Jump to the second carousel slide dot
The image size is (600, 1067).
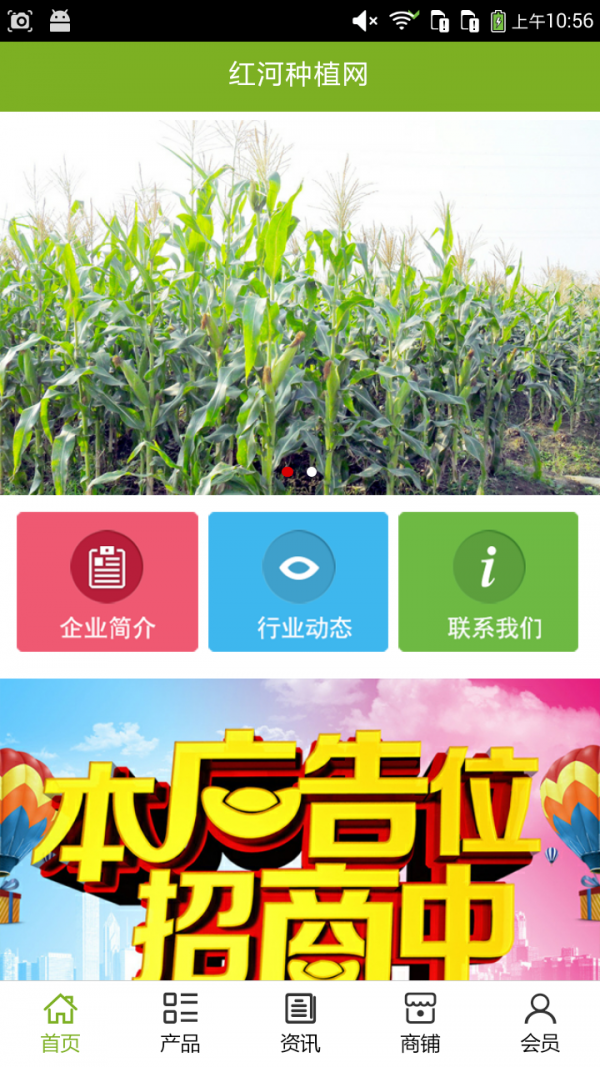(x=312, y=471)
